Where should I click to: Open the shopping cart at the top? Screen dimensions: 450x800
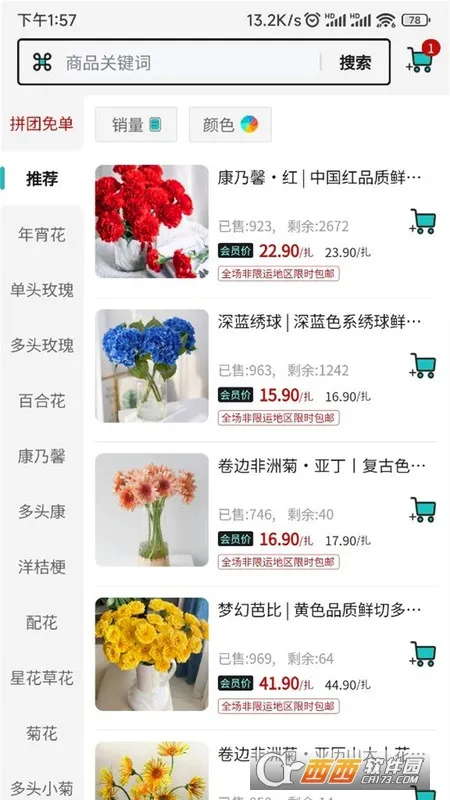click(x=422, y=58)
